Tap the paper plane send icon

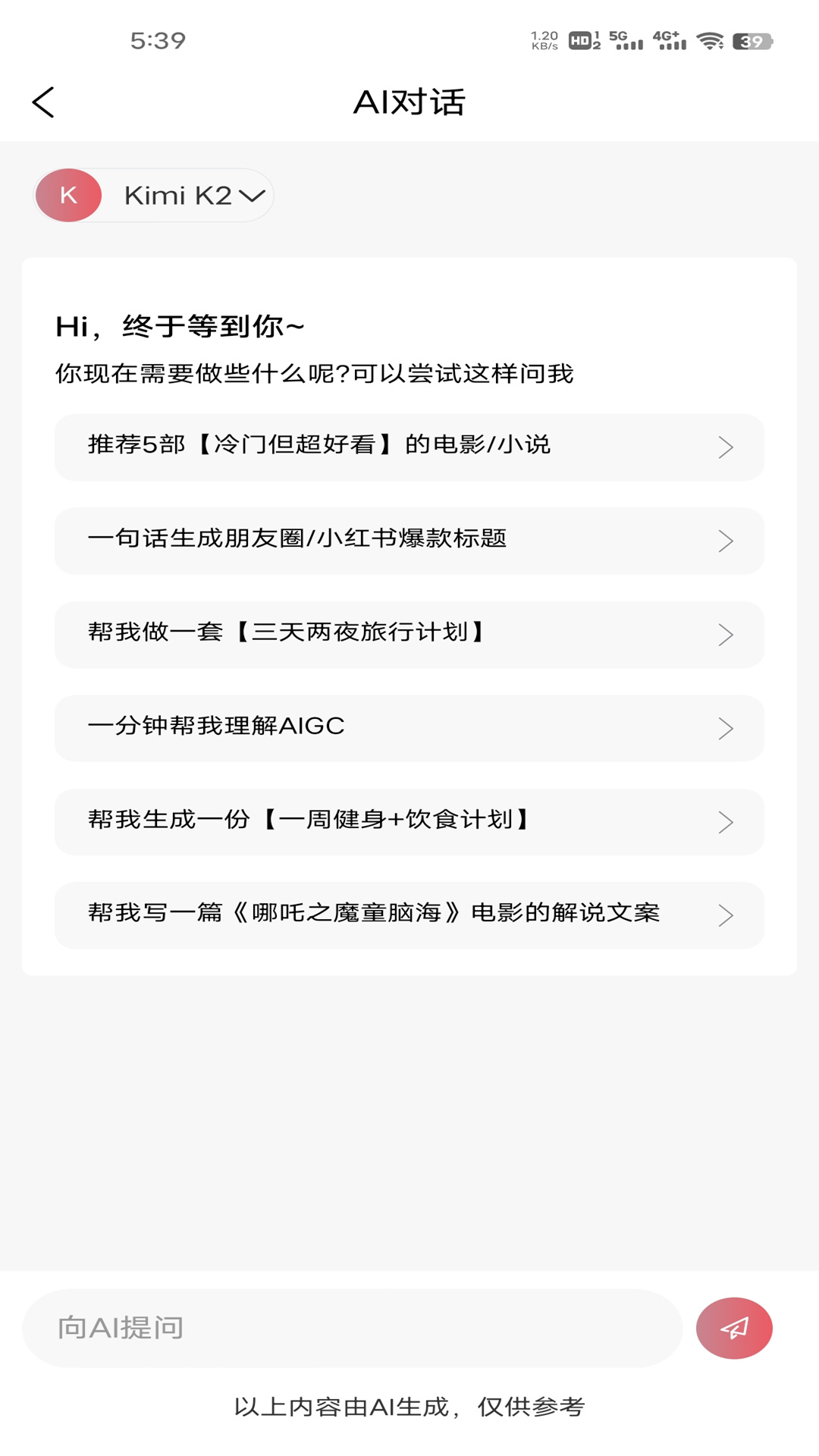click(733, 1328)
